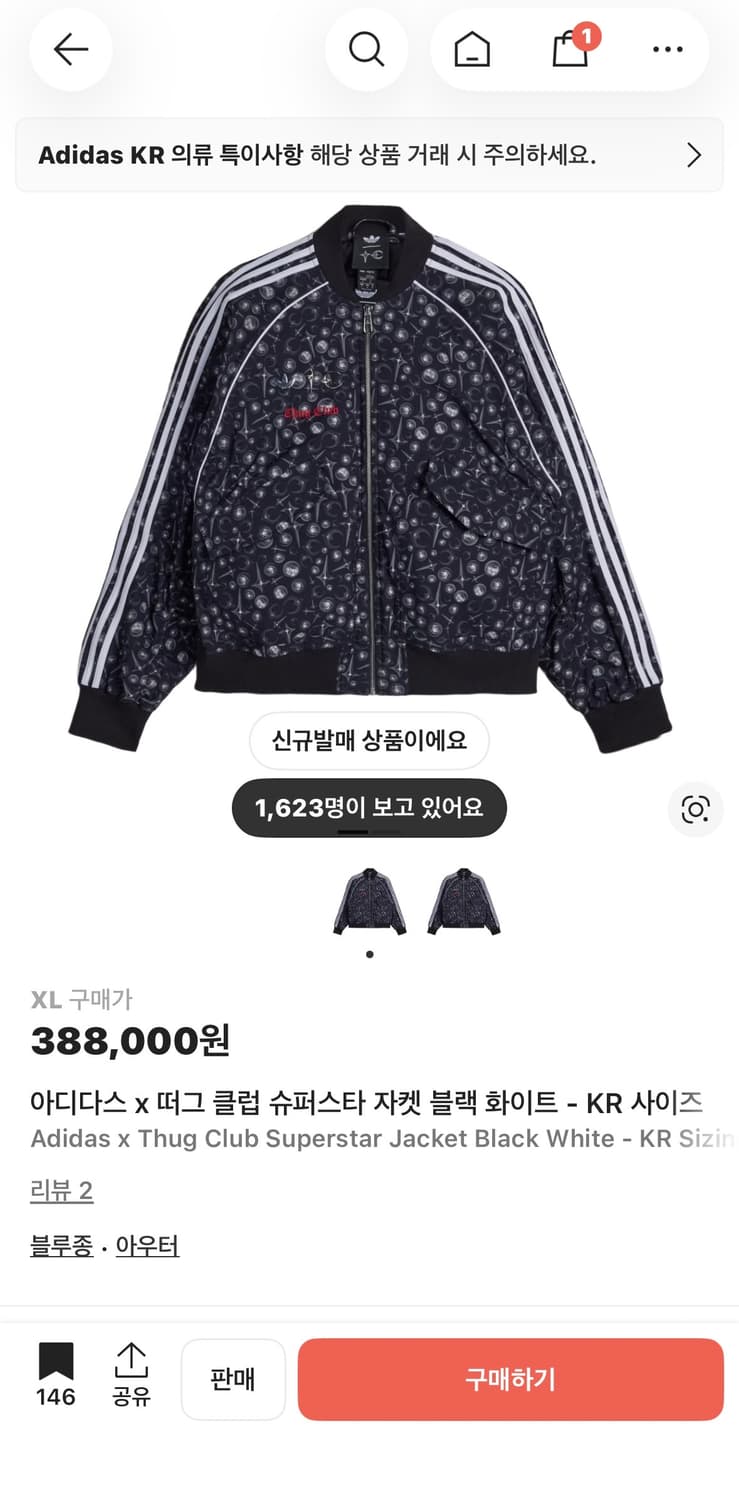Open the shopping bag with 1 item
739x1500 pixels.
(x=570, y=49)
